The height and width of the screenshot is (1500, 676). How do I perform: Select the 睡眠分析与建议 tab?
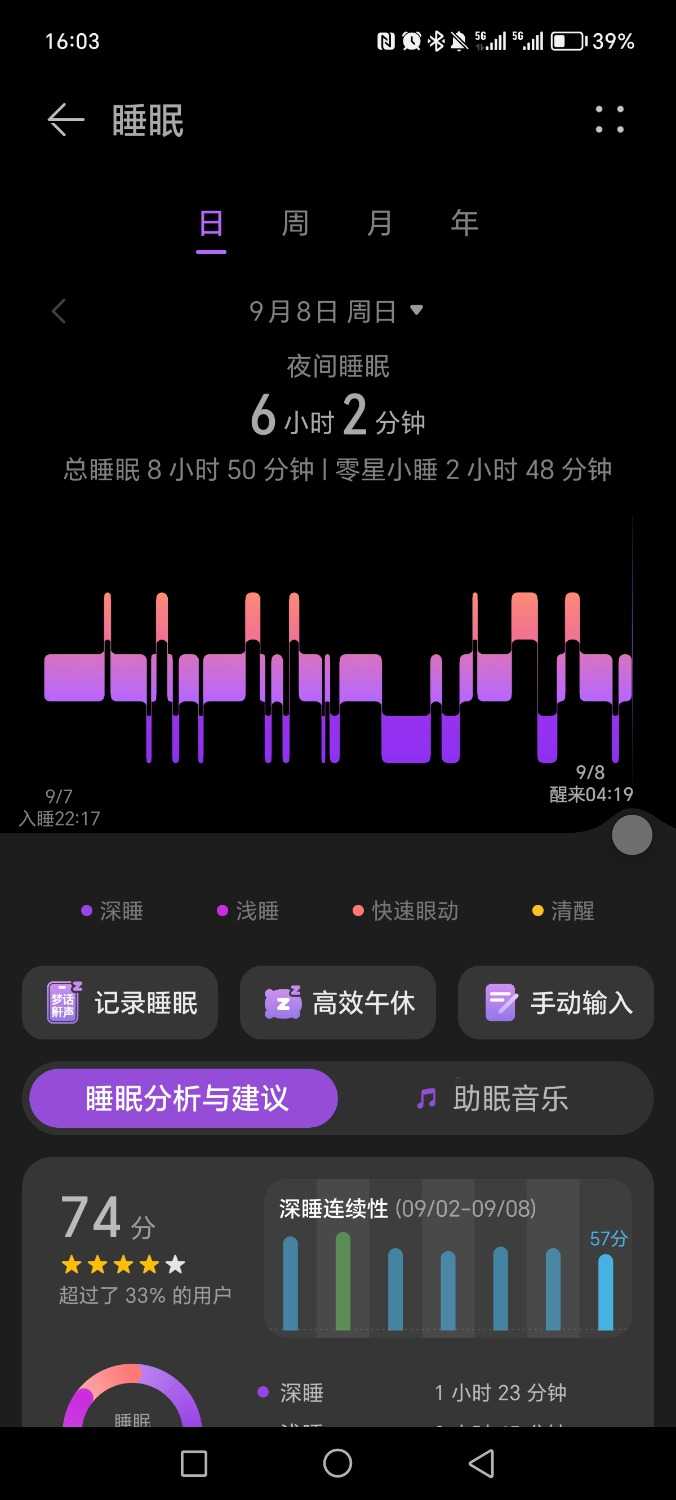tap(186, 1098)
